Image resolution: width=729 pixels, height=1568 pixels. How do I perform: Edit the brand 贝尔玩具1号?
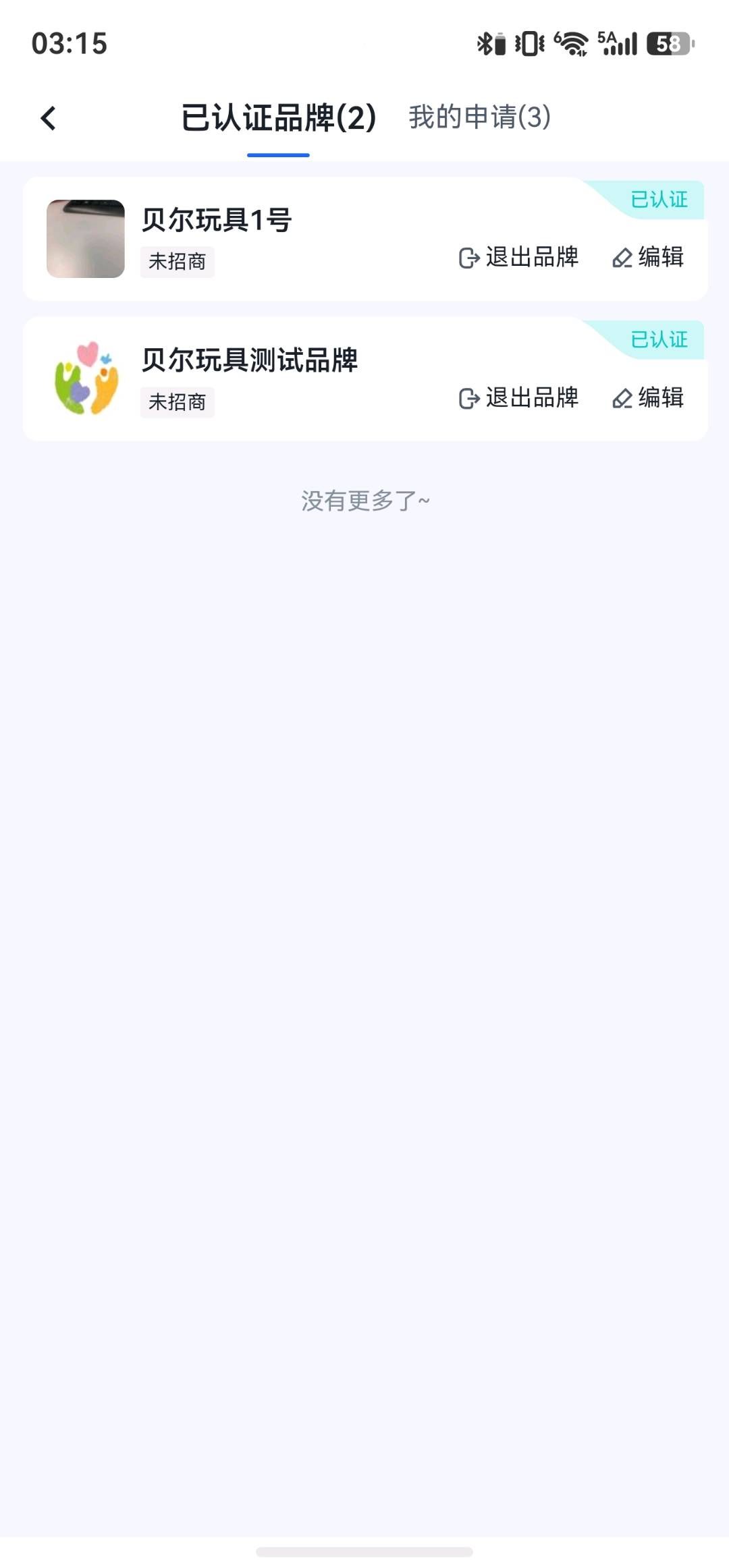648,258
